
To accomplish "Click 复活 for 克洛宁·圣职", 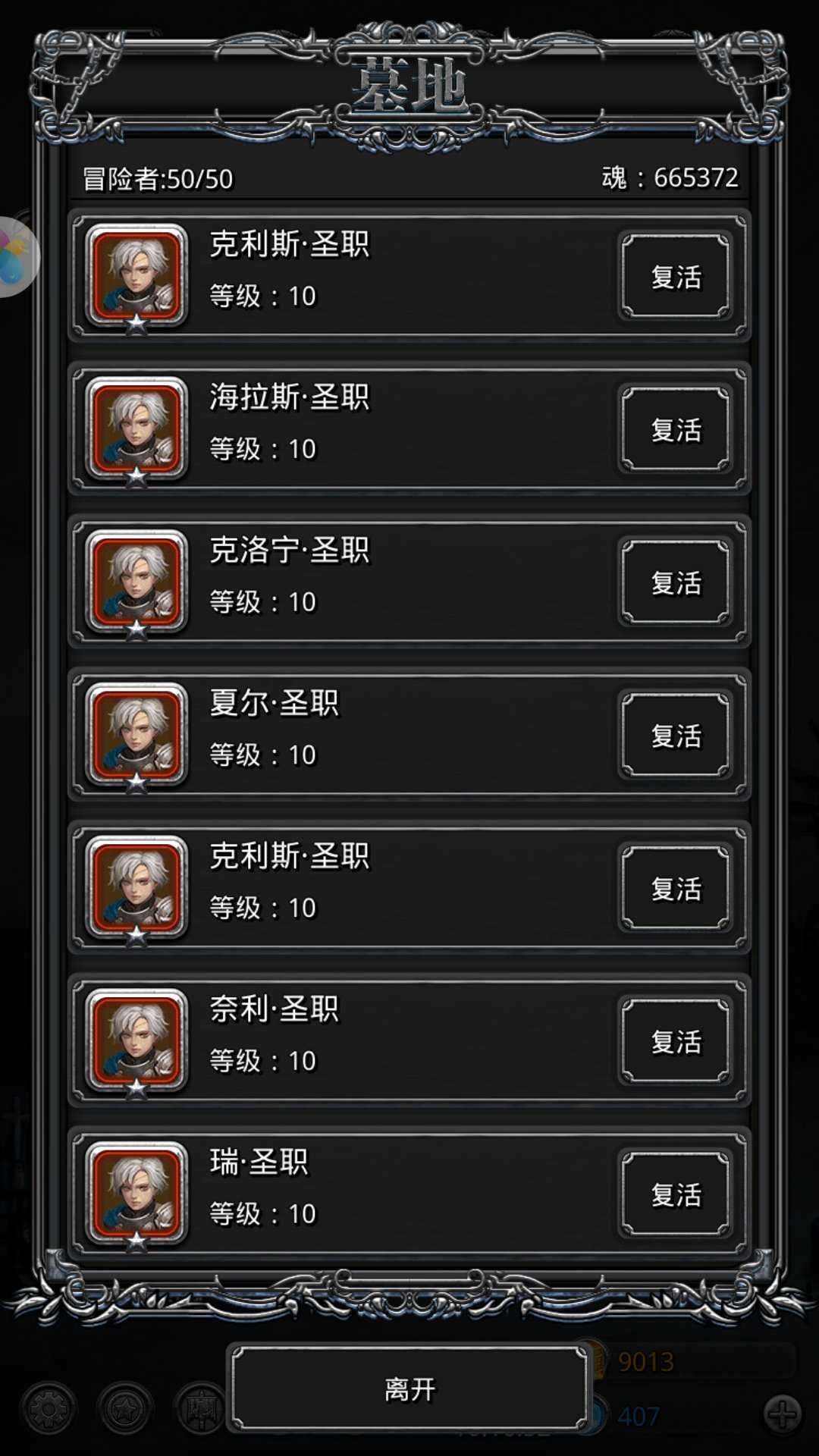I will pos(676,582).
